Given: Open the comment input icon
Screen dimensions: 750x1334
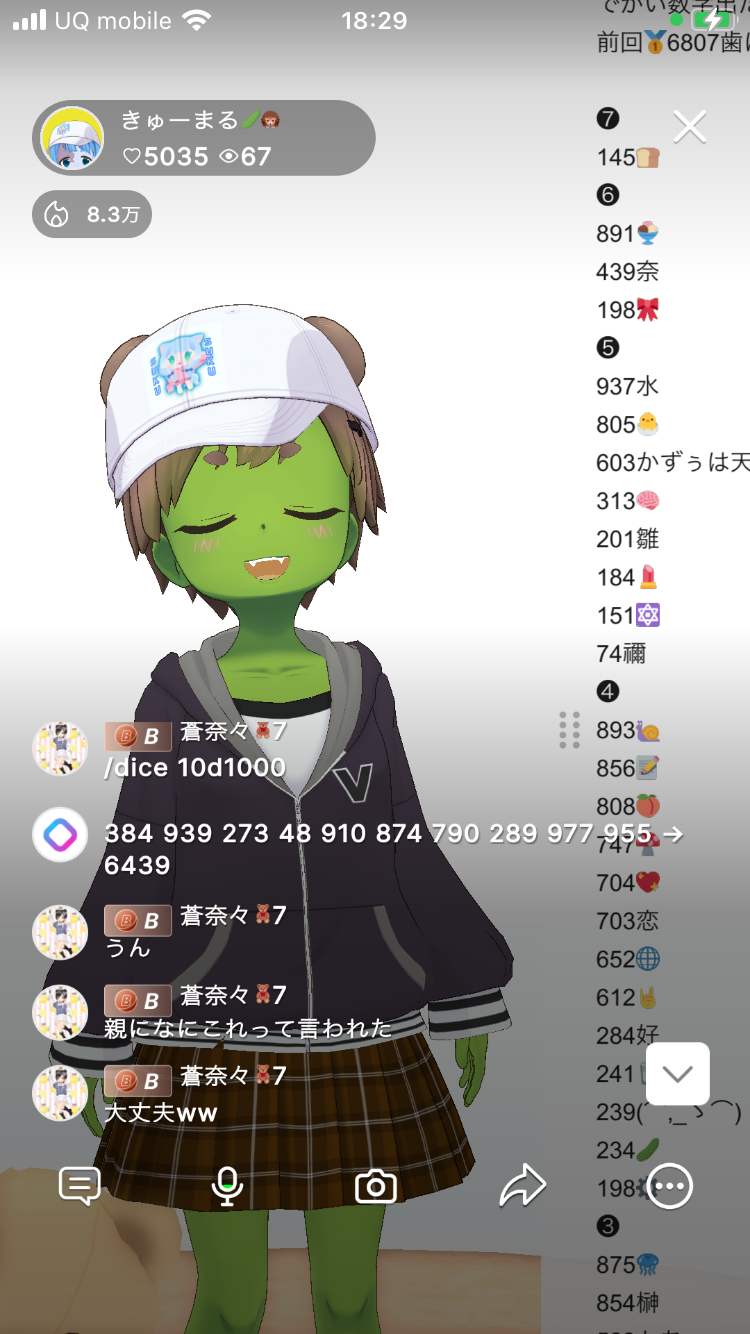Looking at the screenshot, I should (80, 1186).
